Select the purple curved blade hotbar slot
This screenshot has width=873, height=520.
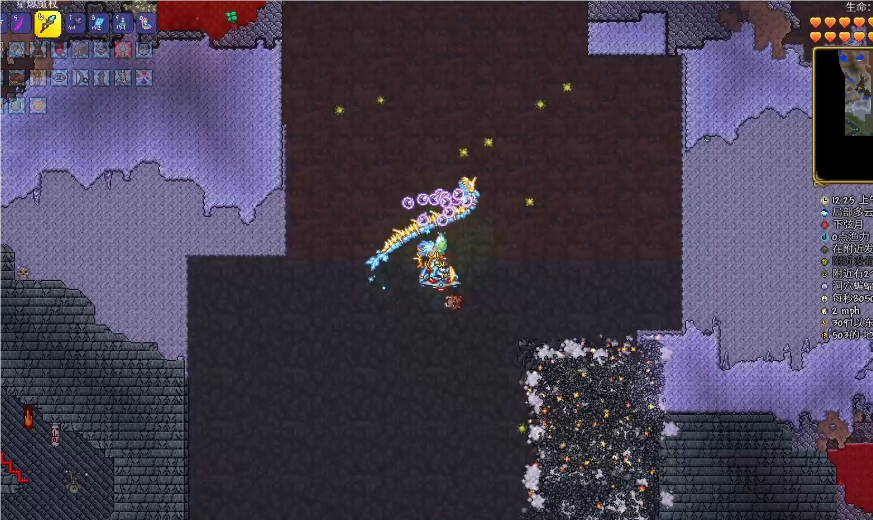point(20,23)
